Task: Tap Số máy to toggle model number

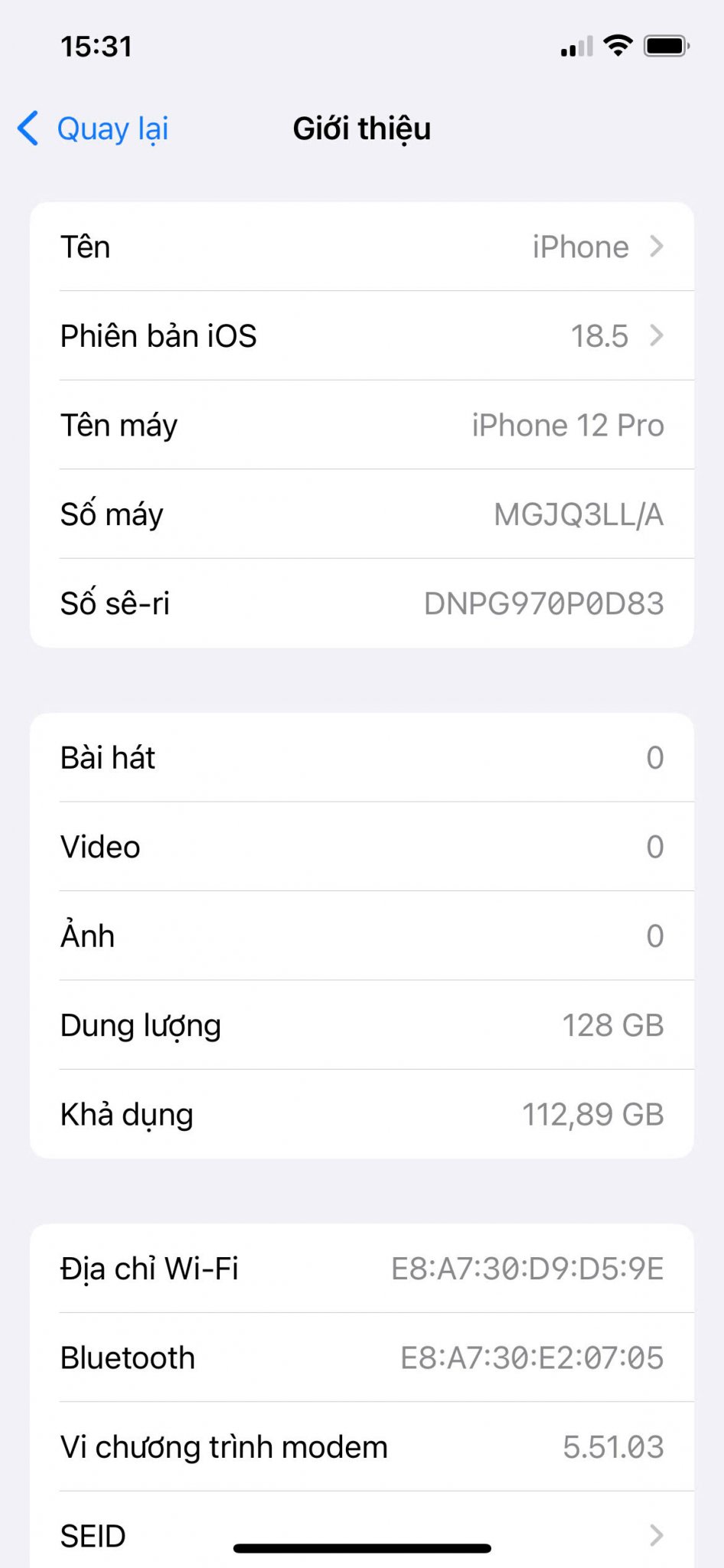Action: (x=362, y=514)
